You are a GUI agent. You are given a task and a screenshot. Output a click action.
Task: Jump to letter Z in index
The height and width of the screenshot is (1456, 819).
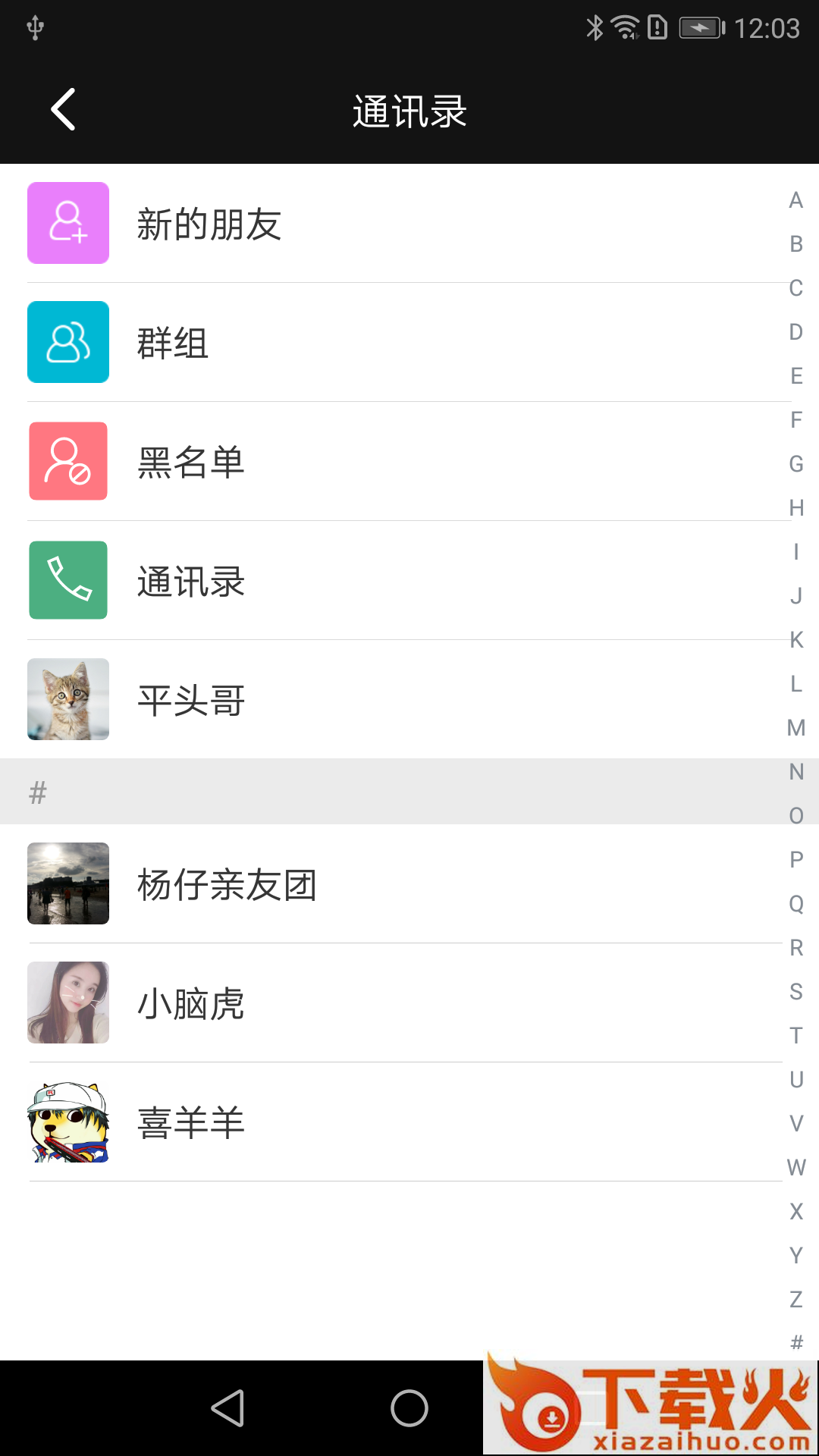795,1300
